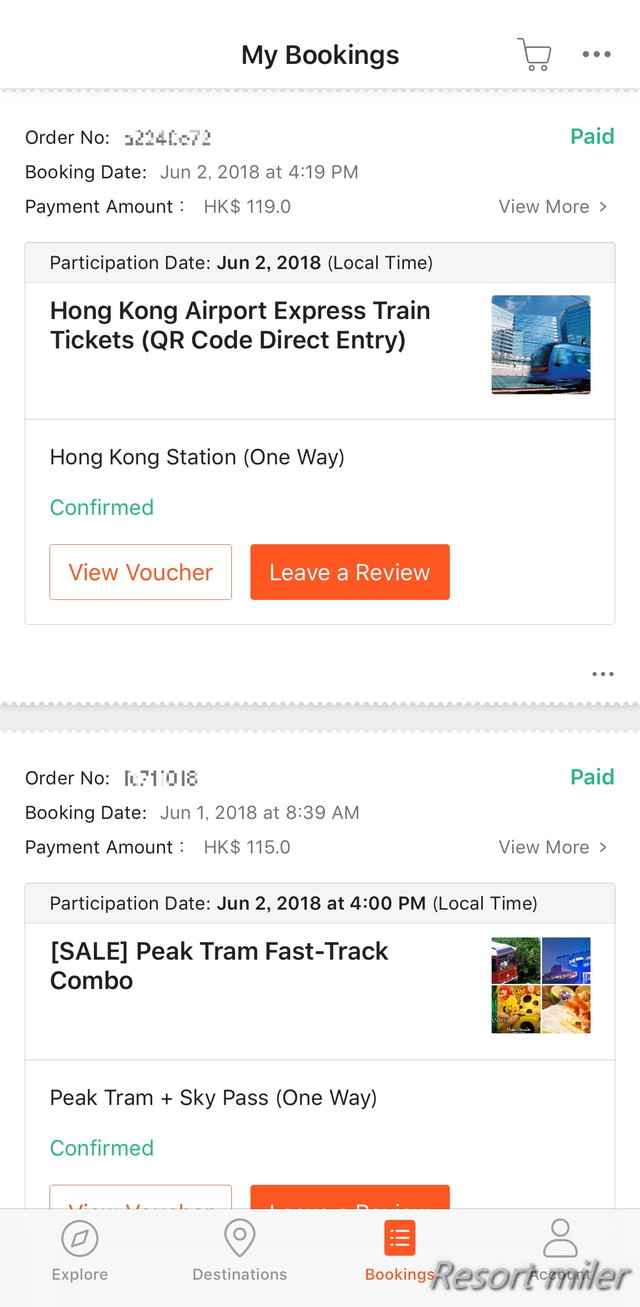Image resolution: width=640 pixels, height=1307 pixels.
Task: View more details for HK$ 119.0 order
Action: coord(552,207)
